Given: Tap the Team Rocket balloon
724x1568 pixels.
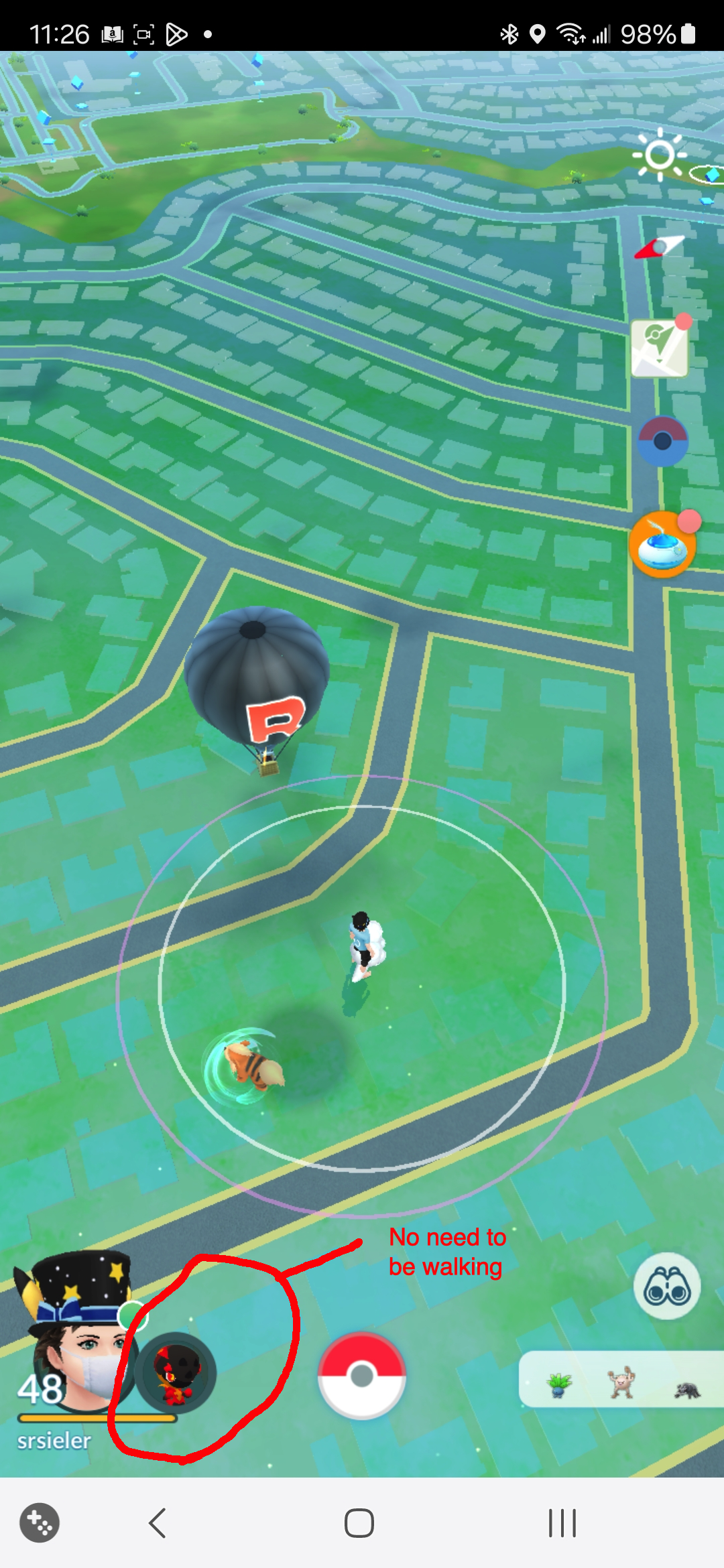Looking at the screenshot, I should (x=258, y=683).
